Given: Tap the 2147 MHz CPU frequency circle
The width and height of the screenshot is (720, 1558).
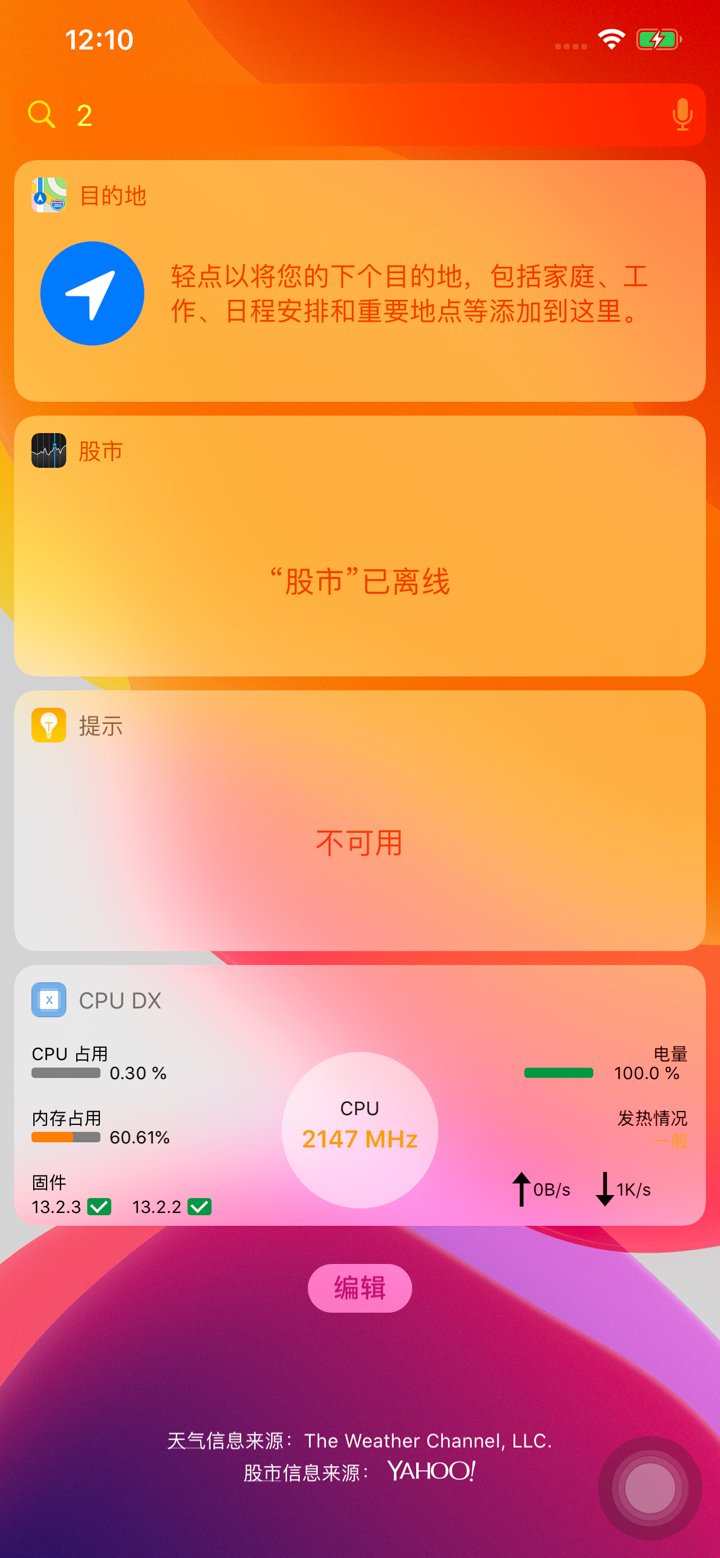Looking at the screenshot, I should pyautogui.click(x=359, y=1128).
